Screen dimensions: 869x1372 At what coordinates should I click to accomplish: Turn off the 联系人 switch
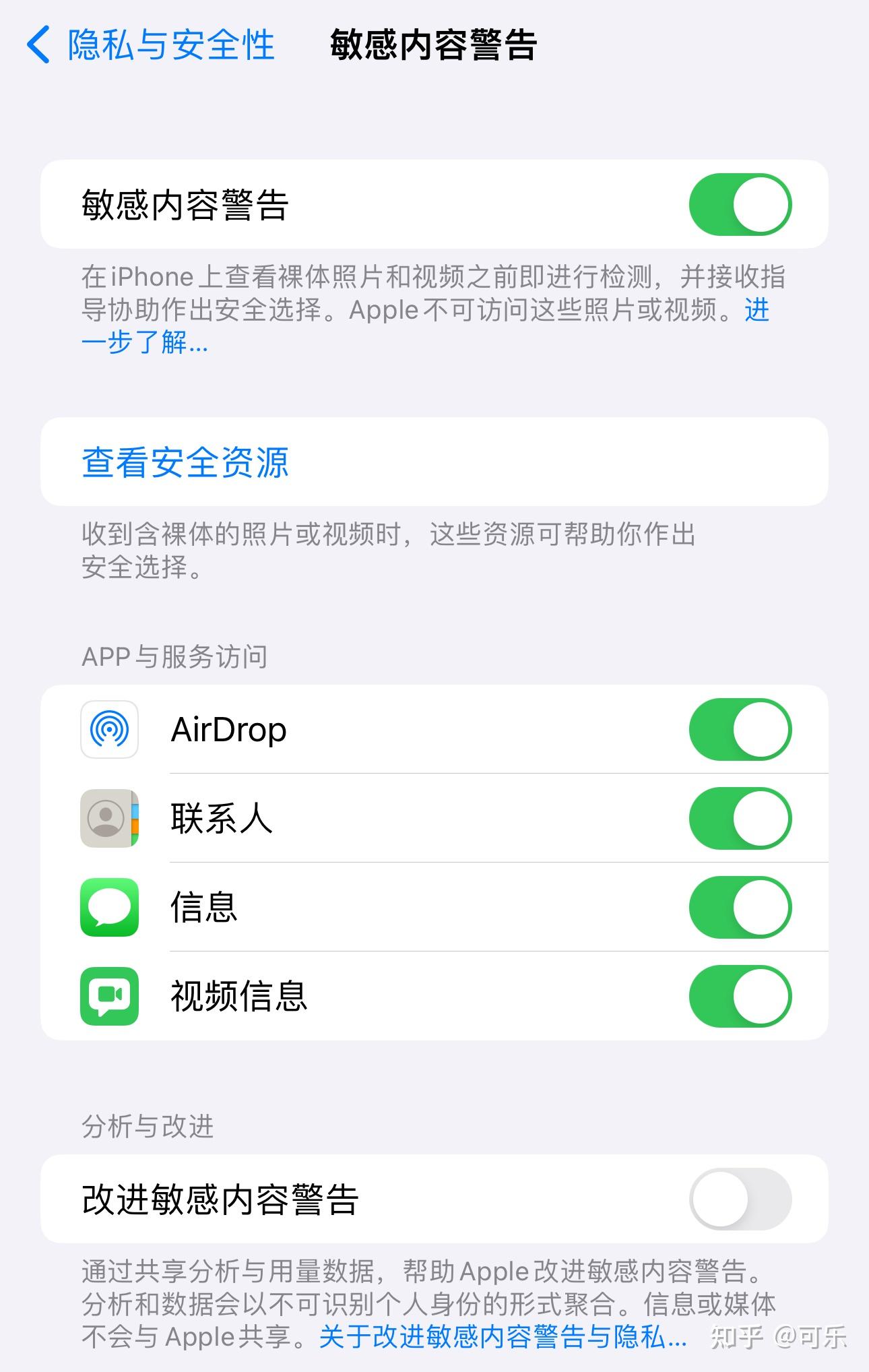[x=740, y=819]
